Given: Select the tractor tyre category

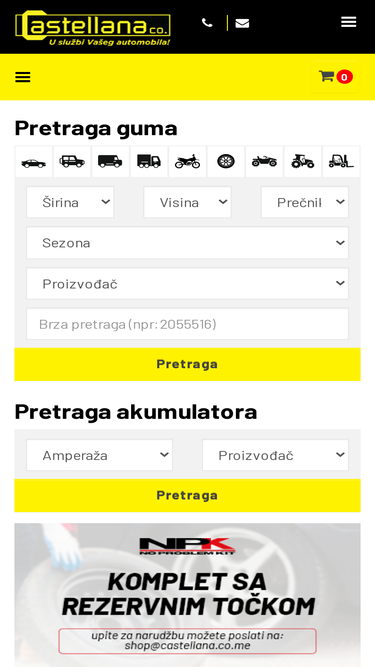Looking at the screenshot, I should (303, 161).
